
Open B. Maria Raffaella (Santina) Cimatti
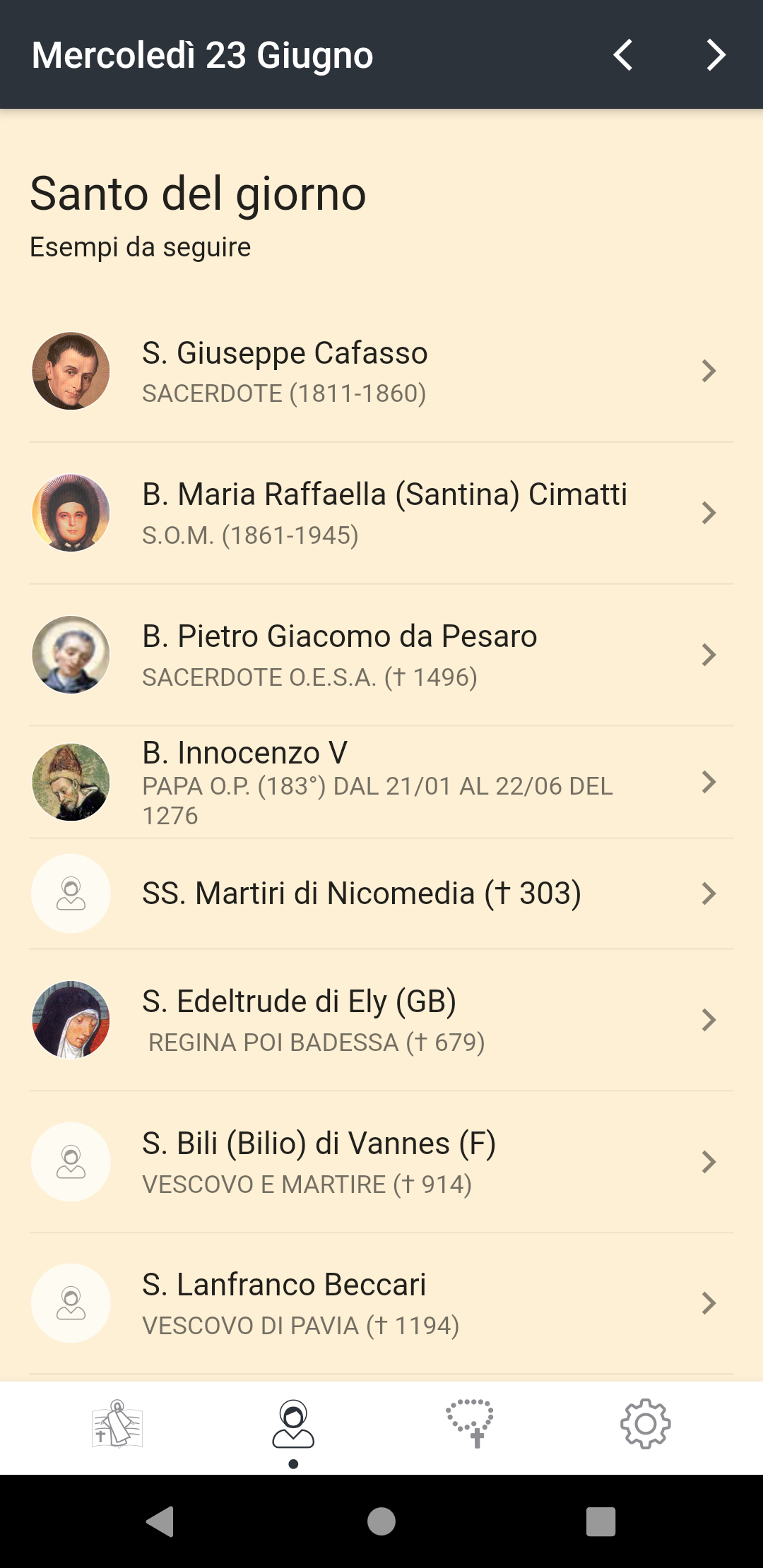coord(381,513)
